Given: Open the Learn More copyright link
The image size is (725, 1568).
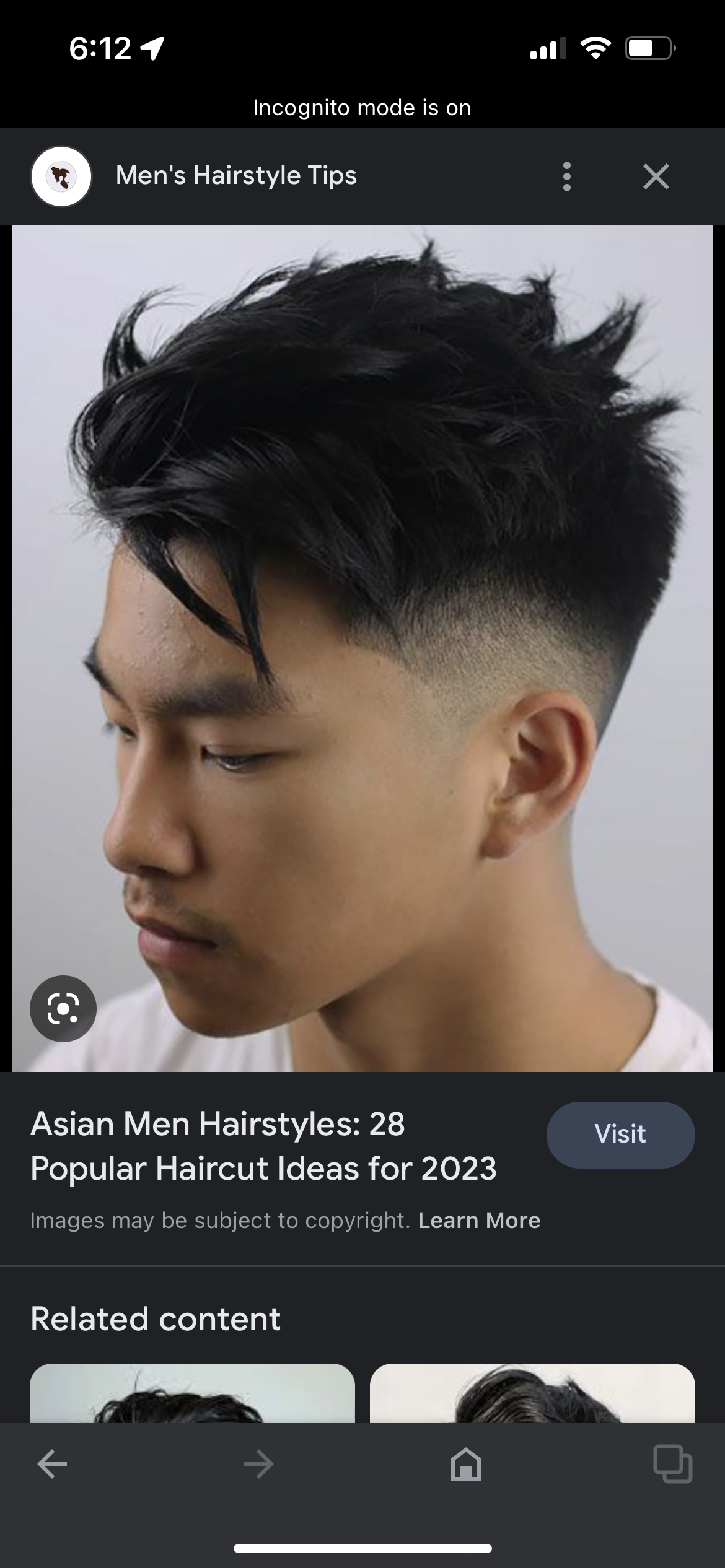Looking at the screenshot, I should pos(479,1221).
